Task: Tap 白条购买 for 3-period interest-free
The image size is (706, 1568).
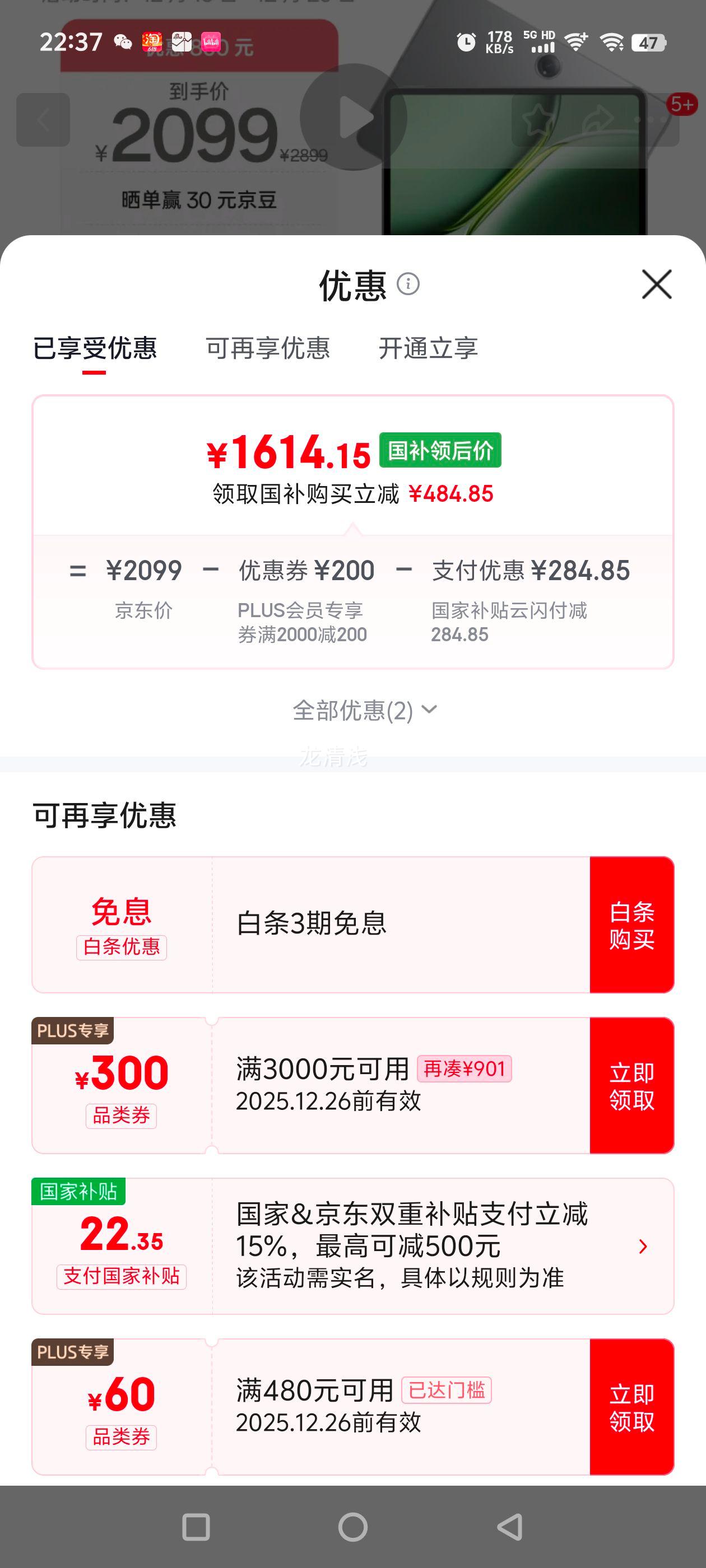Action: [x=632, y=924]
